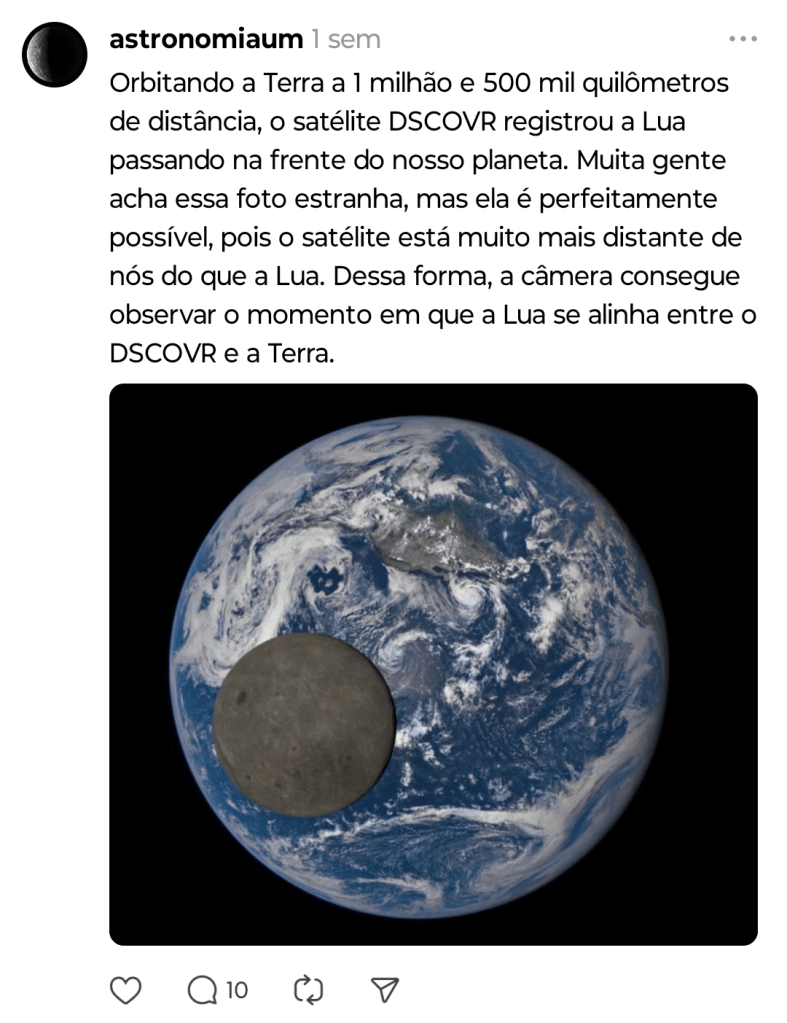Open the post's three-dot overflow menu

coord(743,40)
